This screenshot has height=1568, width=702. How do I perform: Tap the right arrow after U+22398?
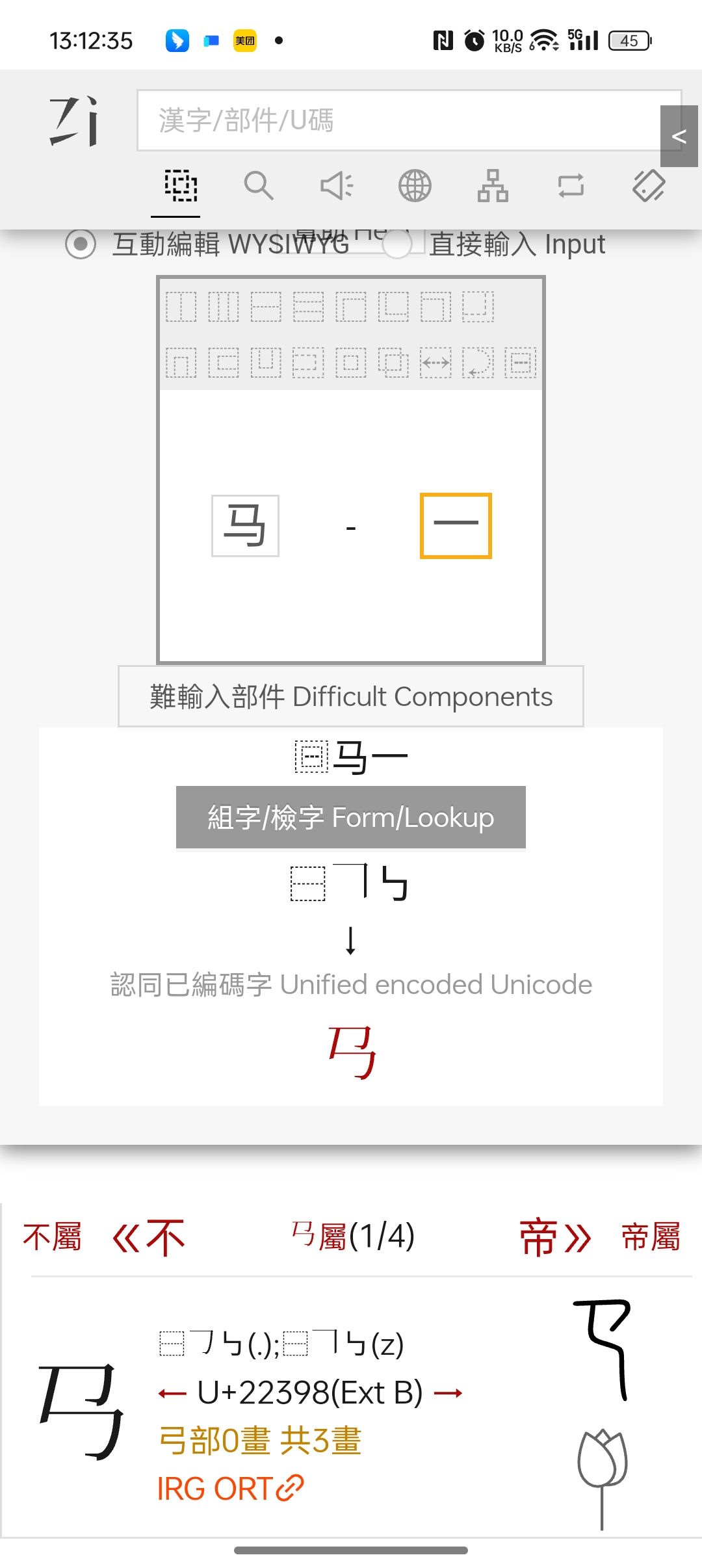point(448,1393)
